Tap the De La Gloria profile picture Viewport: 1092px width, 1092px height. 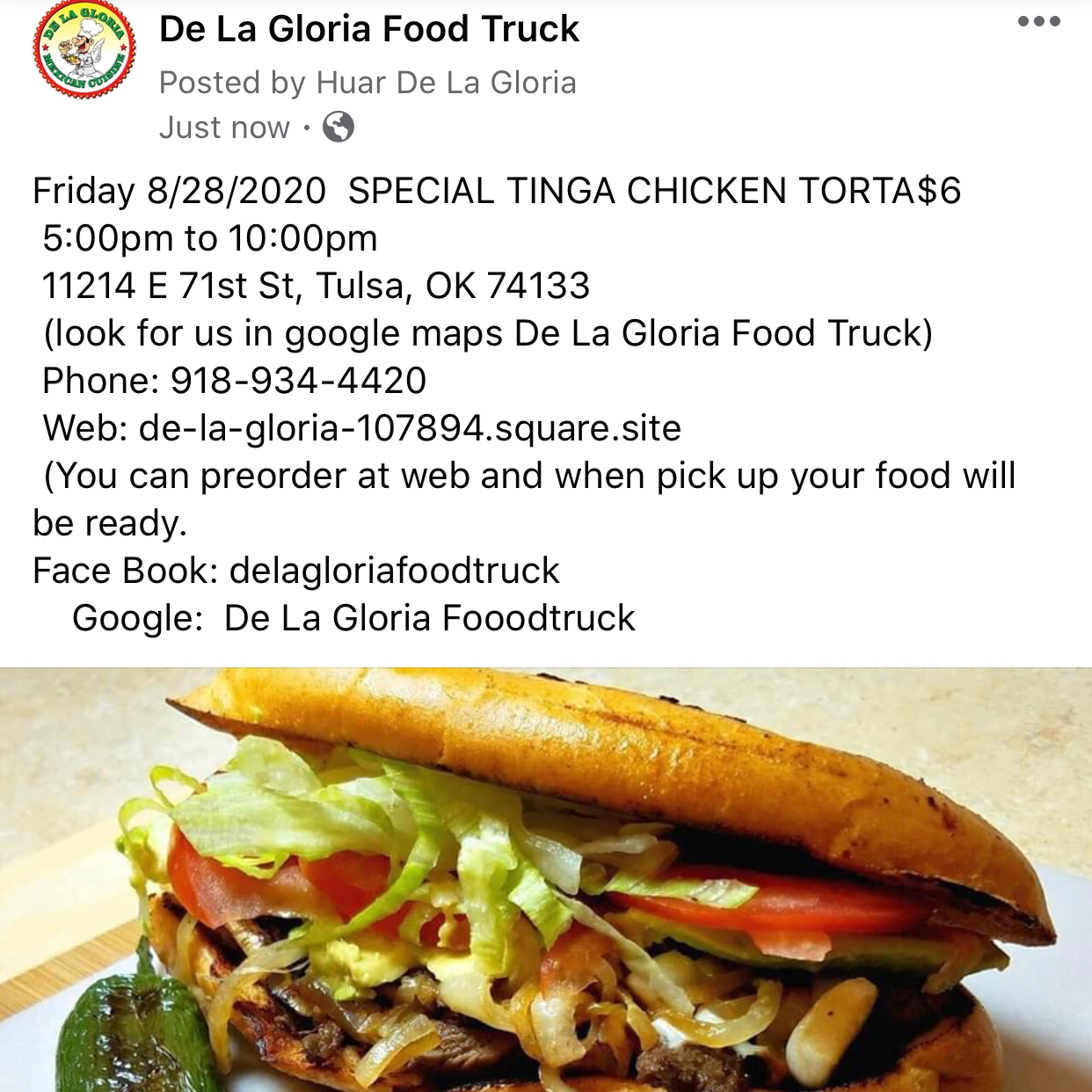(x=84, y=54)
